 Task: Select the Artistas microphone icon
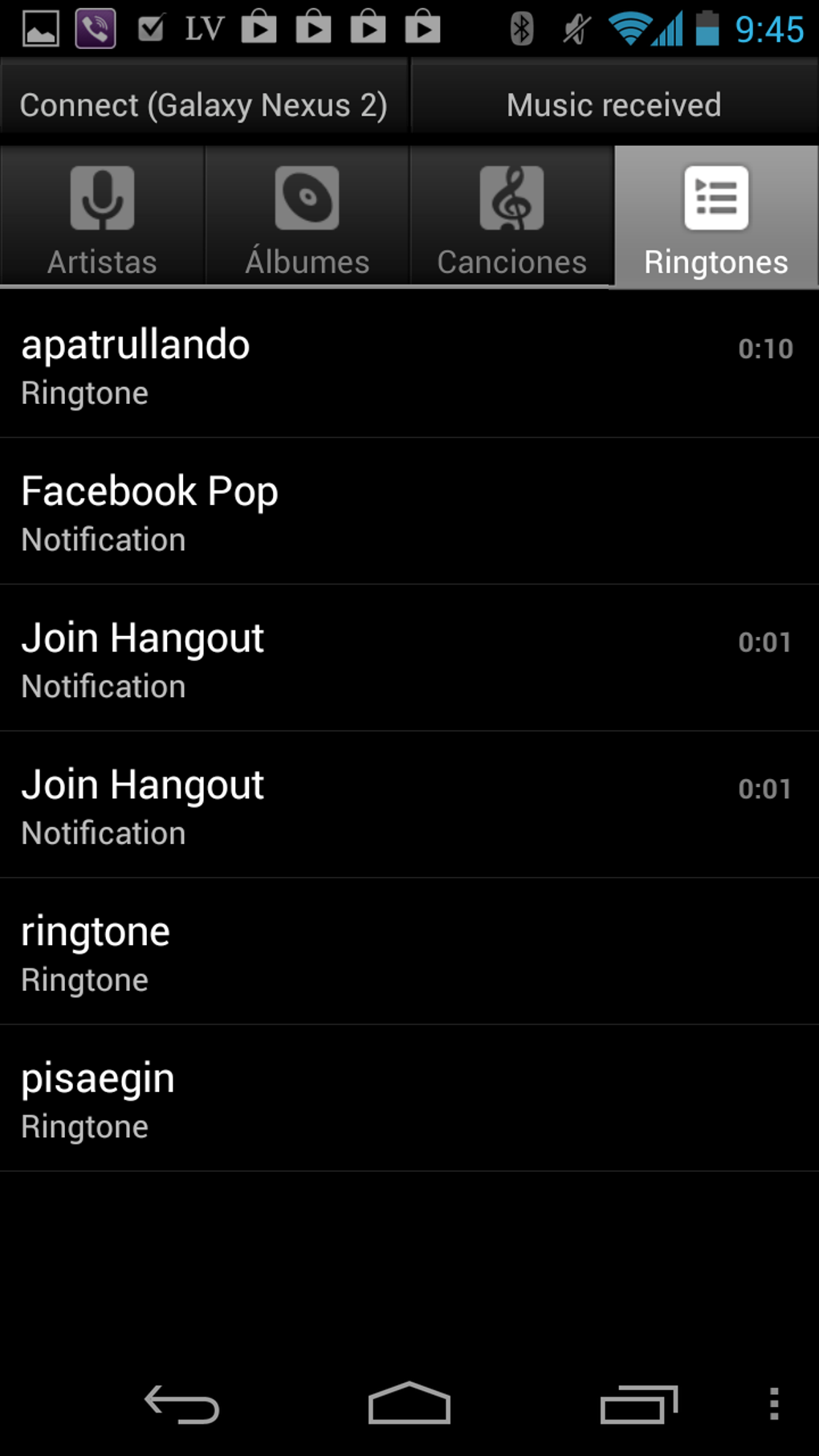click(x=102, y=198)
